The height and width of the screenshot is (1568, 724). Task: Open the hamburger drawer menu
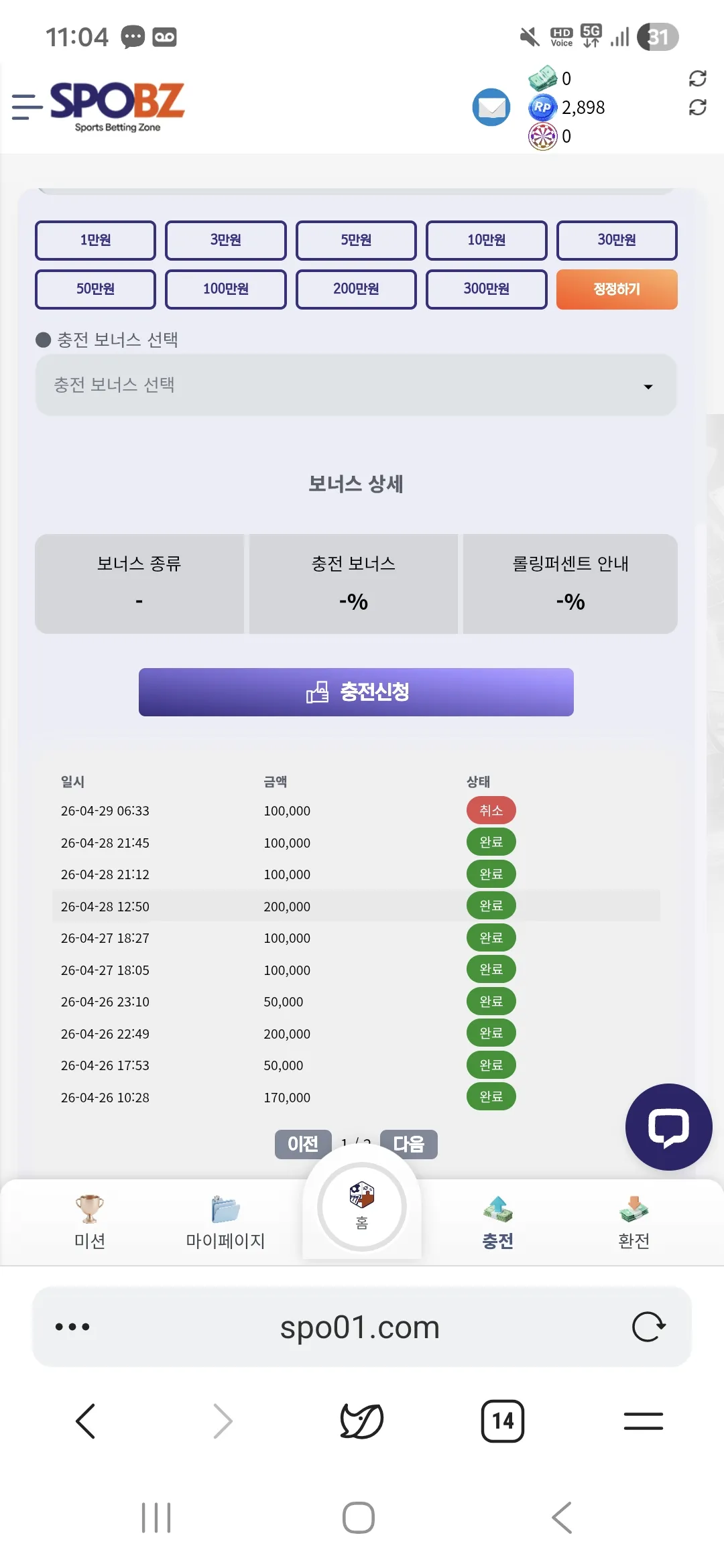click(x=27, y=107)
